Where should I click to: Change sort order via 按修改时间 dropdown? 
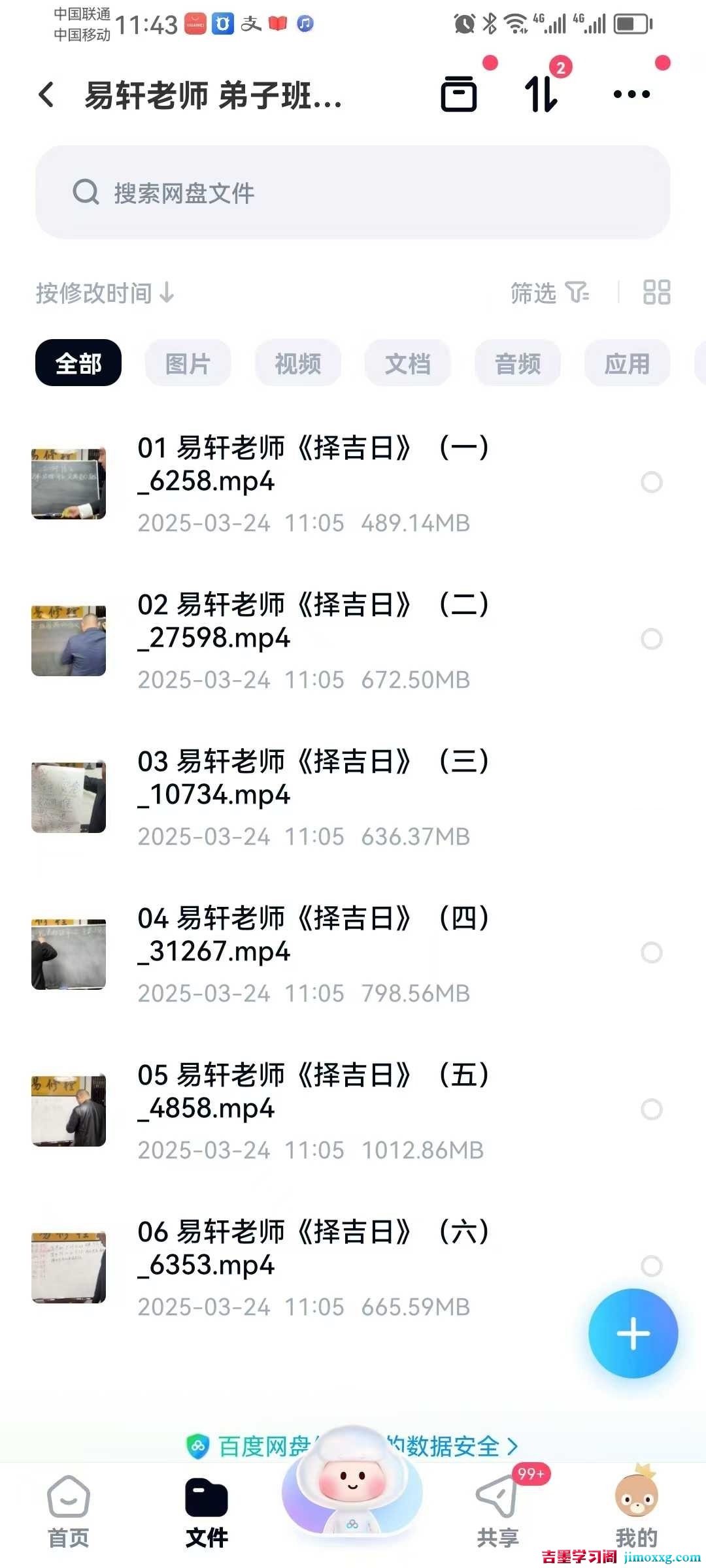[105, 293]
